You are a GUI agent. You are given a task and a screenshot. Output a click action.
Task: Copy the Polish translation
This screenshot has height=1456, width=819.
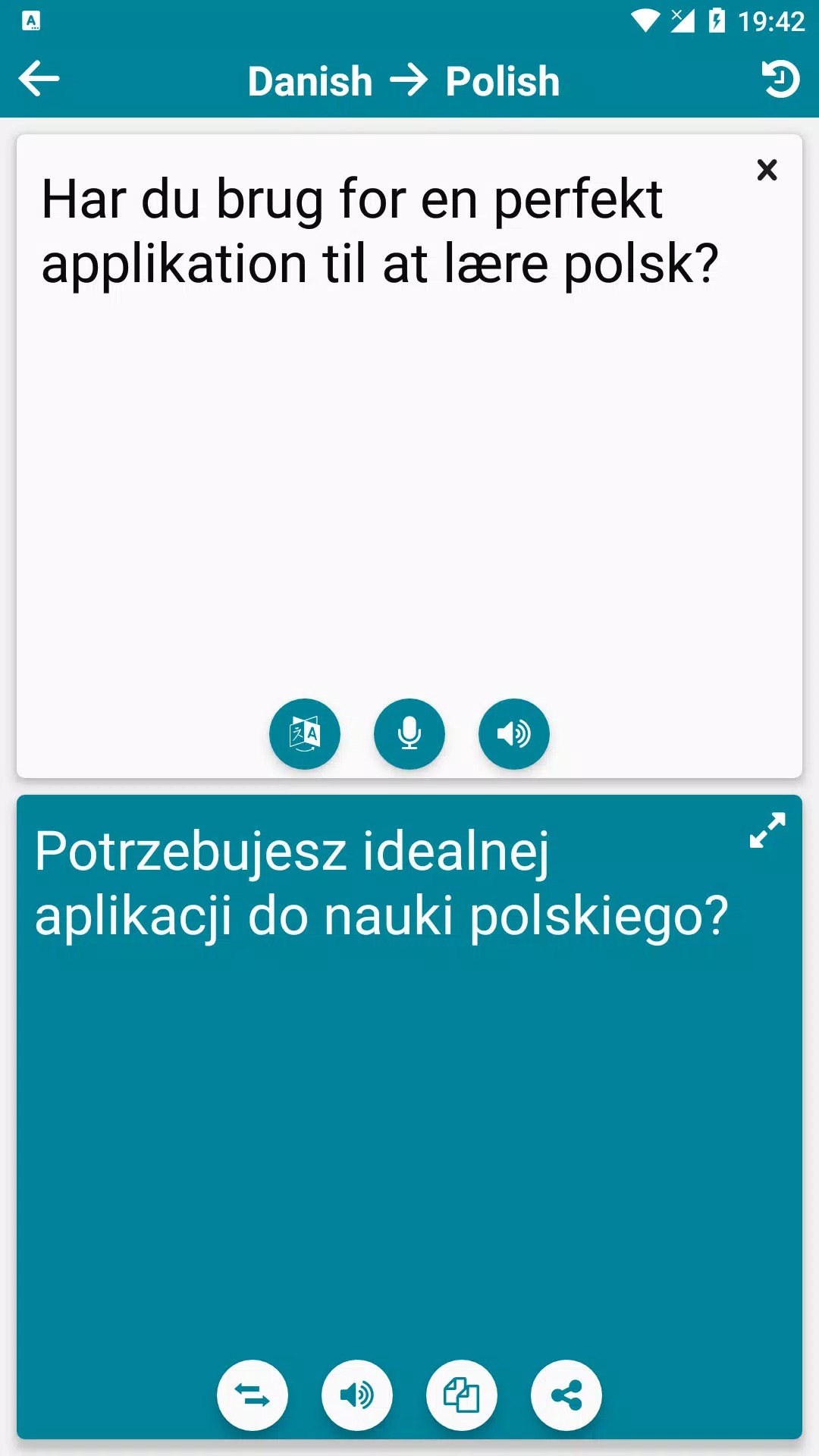[462, 1395]
